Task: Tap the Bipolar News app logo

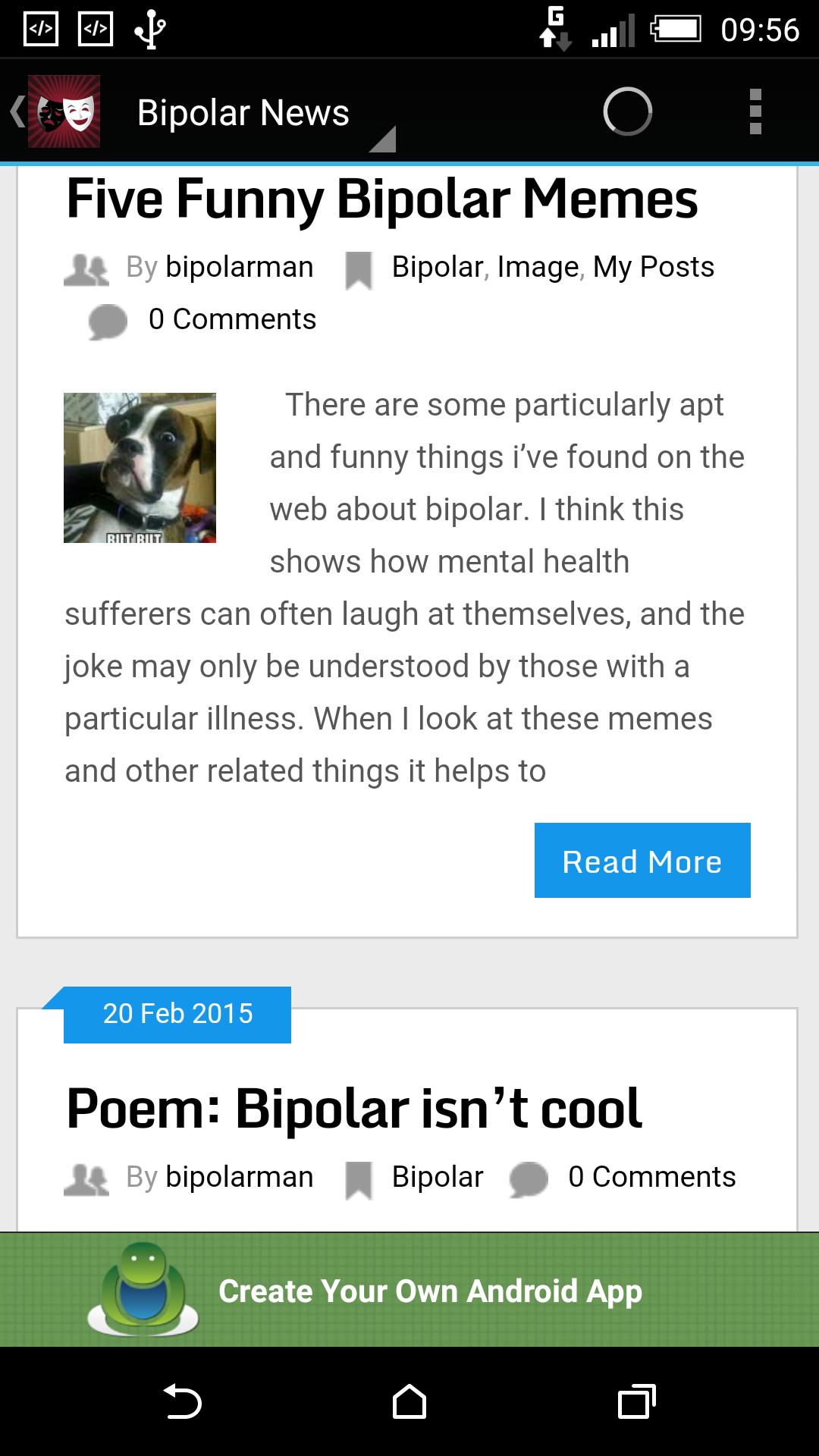Action: (x=63, y=111)
